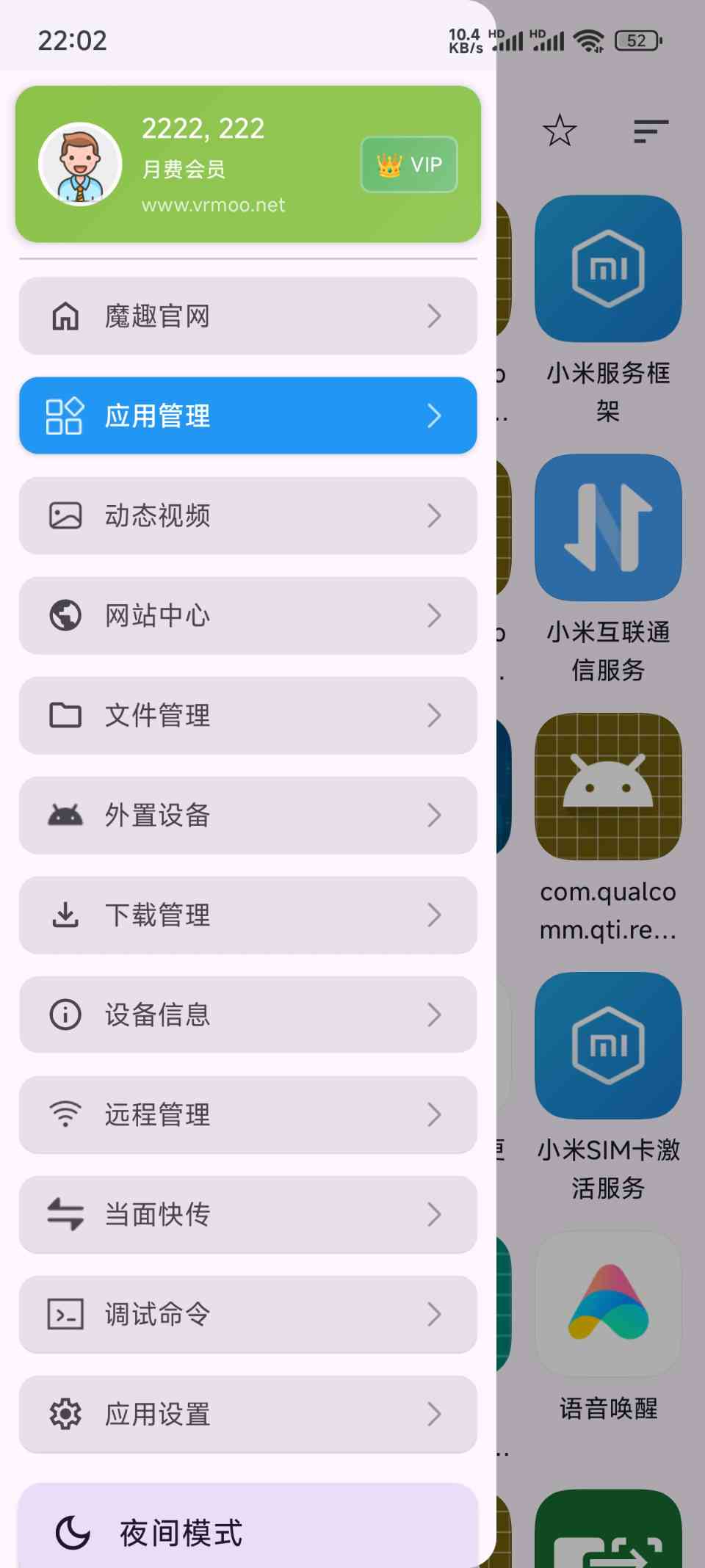
Task: Select the WiFi icon for 远程管理
Action: point(66,1115)
